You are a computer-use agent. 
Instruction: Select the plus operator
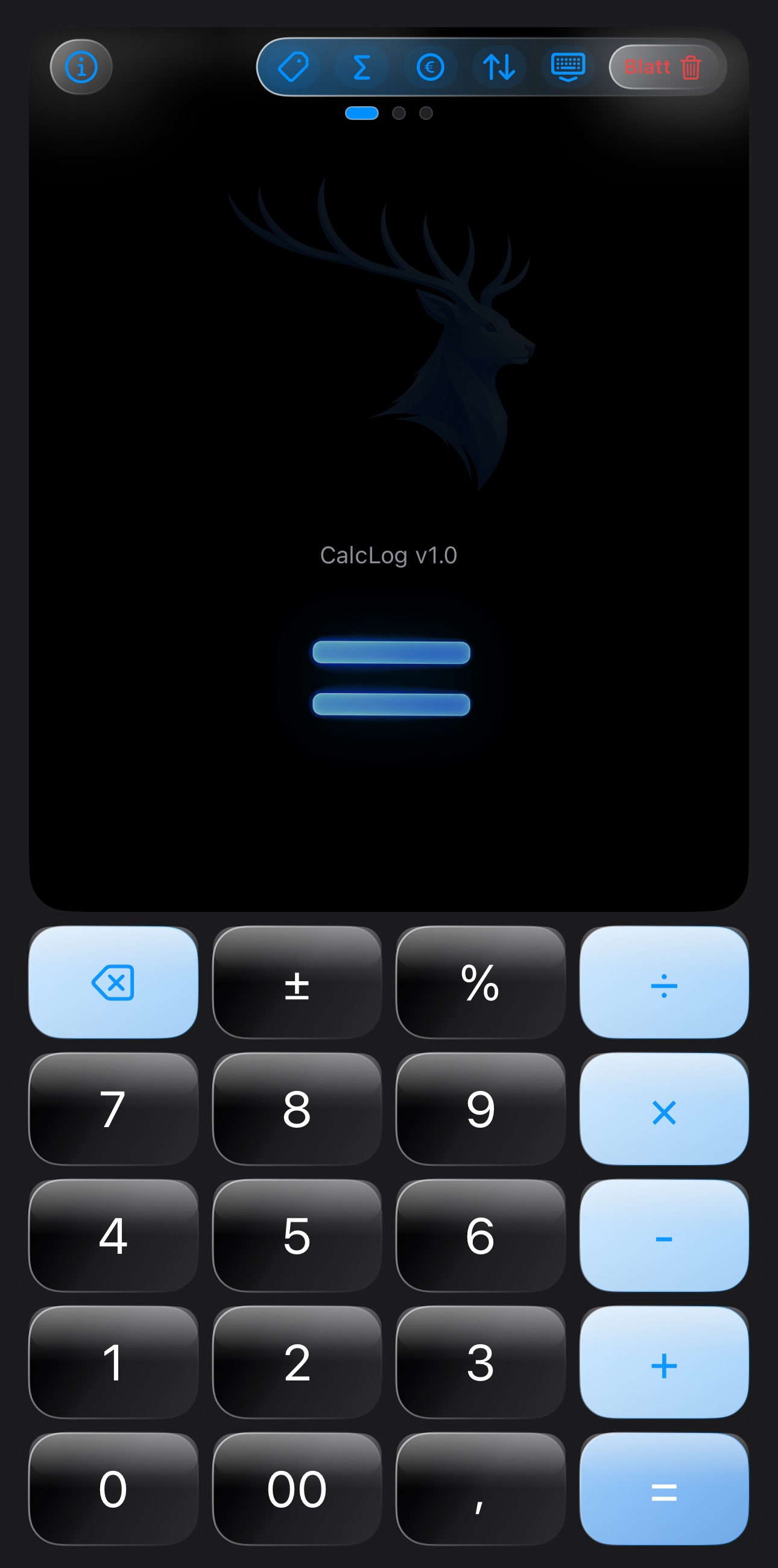pos(664,1362)
